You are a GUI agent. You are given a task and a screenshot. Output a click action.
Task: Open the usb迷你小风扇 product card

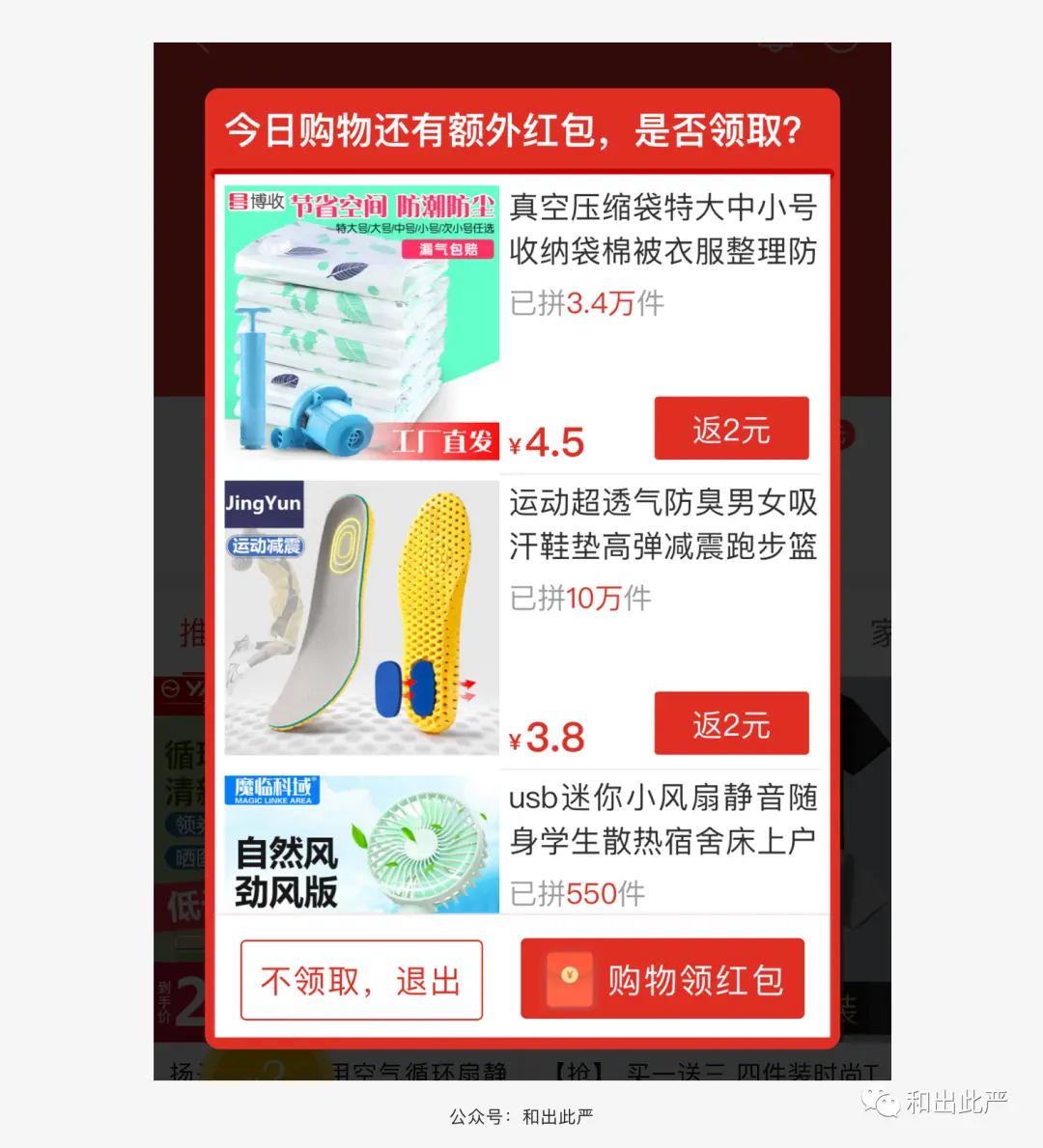662,819
